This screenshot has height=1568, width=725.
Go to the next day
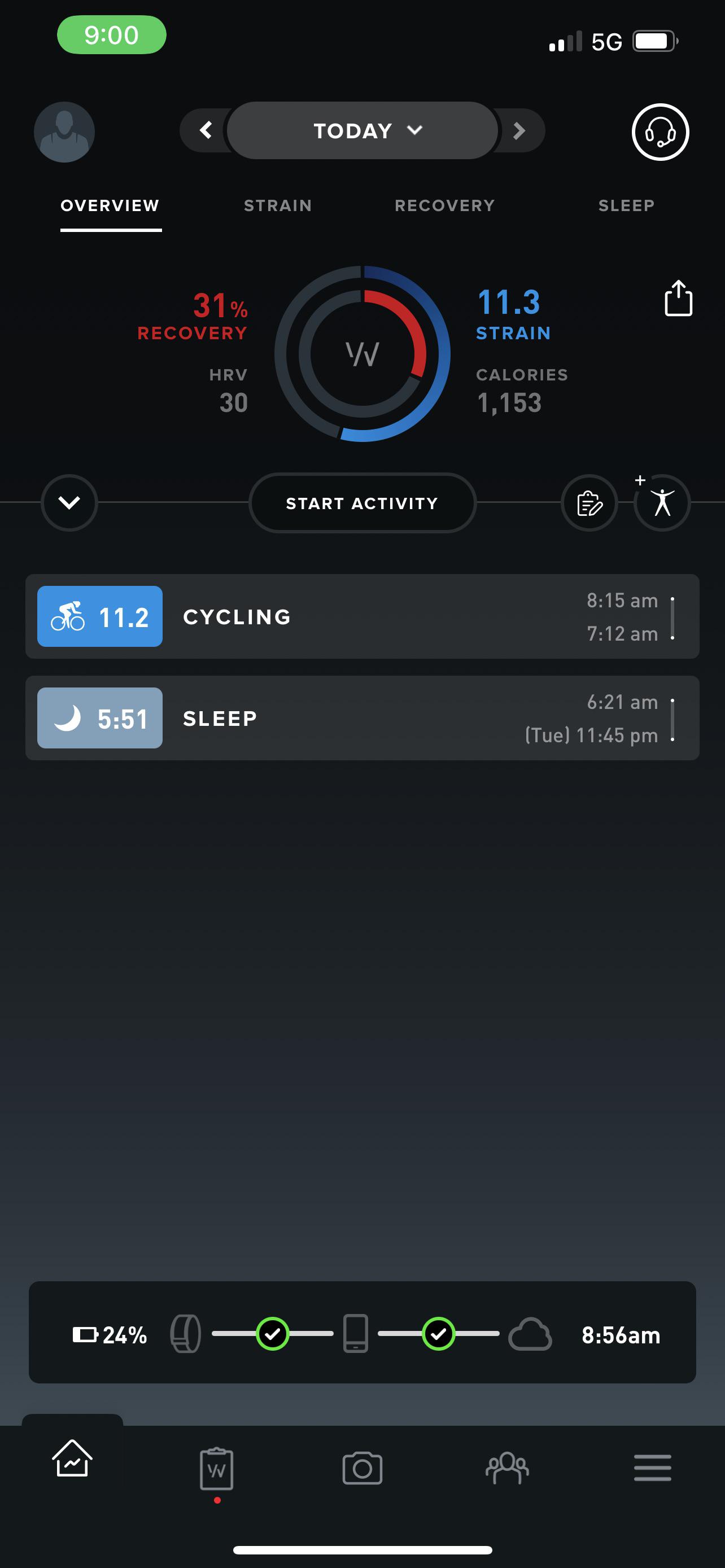click(x=519, y=130)
